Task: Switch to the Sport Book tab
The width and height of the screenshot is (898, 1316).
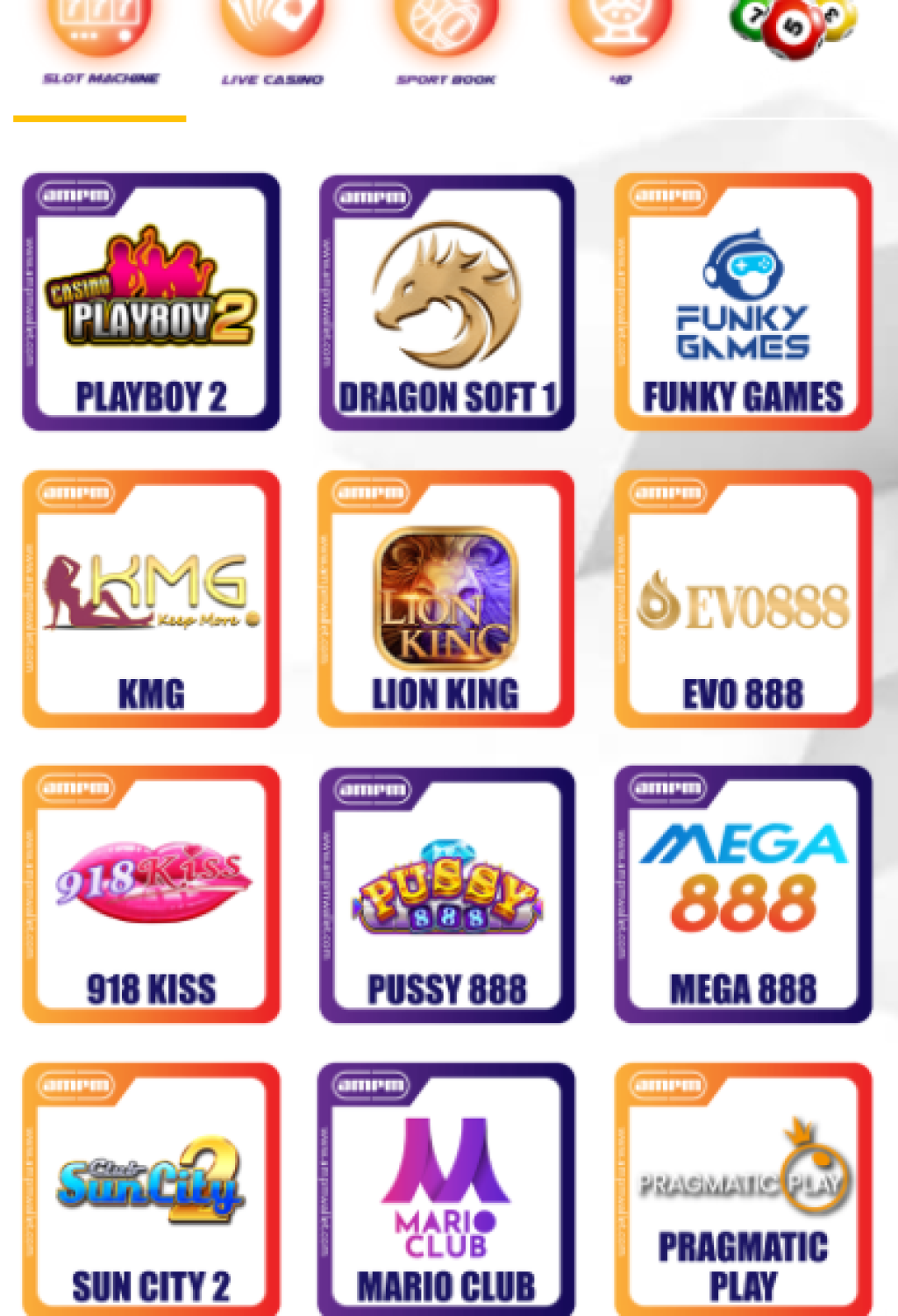Action: tap(445, 44)
